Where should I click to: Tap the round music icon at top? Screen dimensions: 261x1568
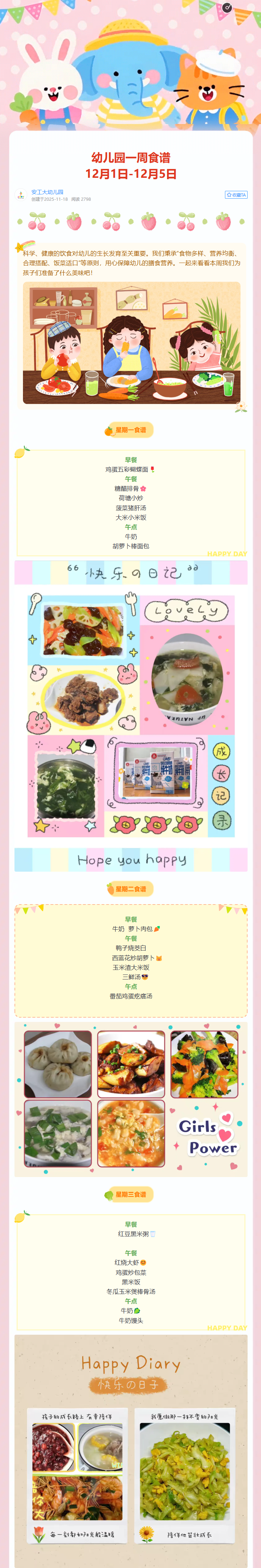227,7
